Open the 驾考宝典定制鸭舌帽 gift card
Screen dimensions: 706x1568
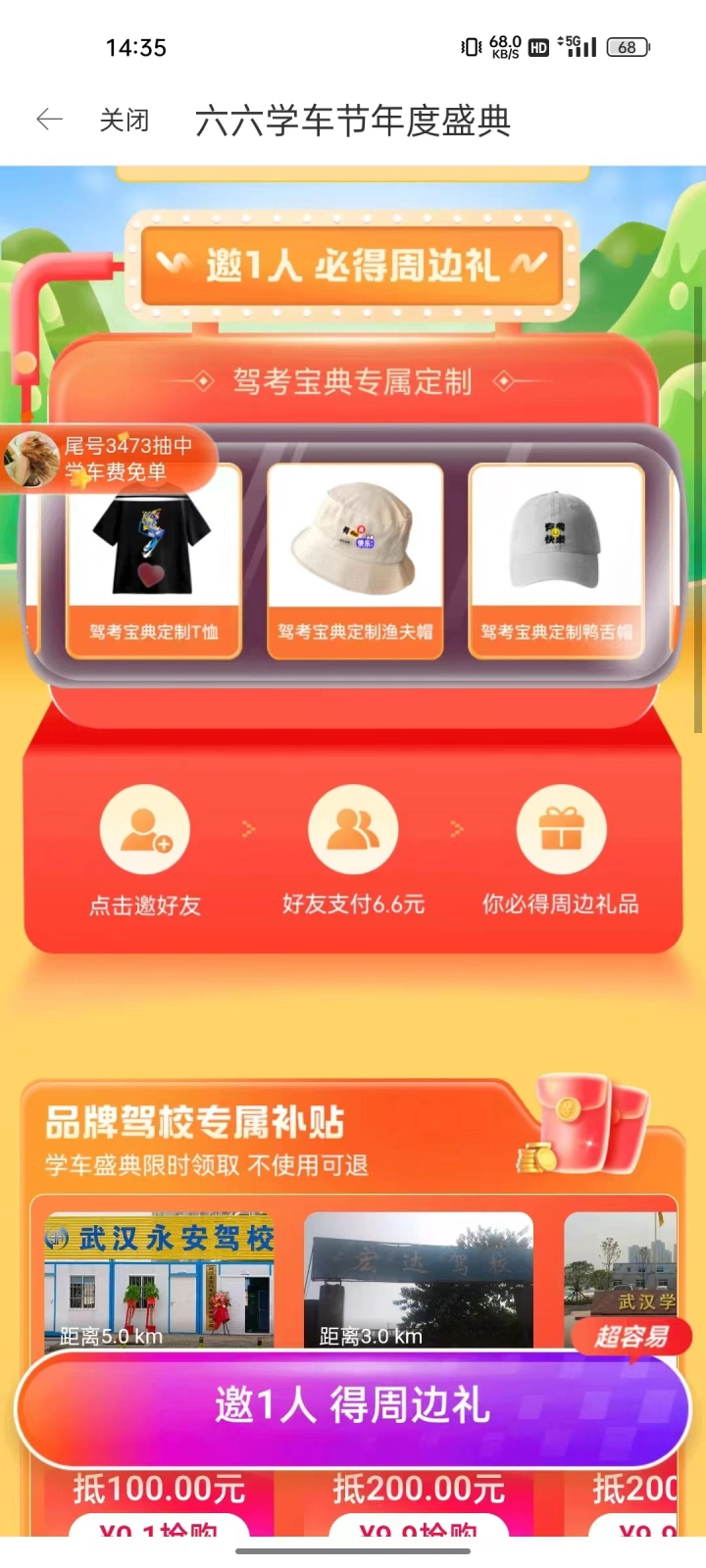[557, 561]
